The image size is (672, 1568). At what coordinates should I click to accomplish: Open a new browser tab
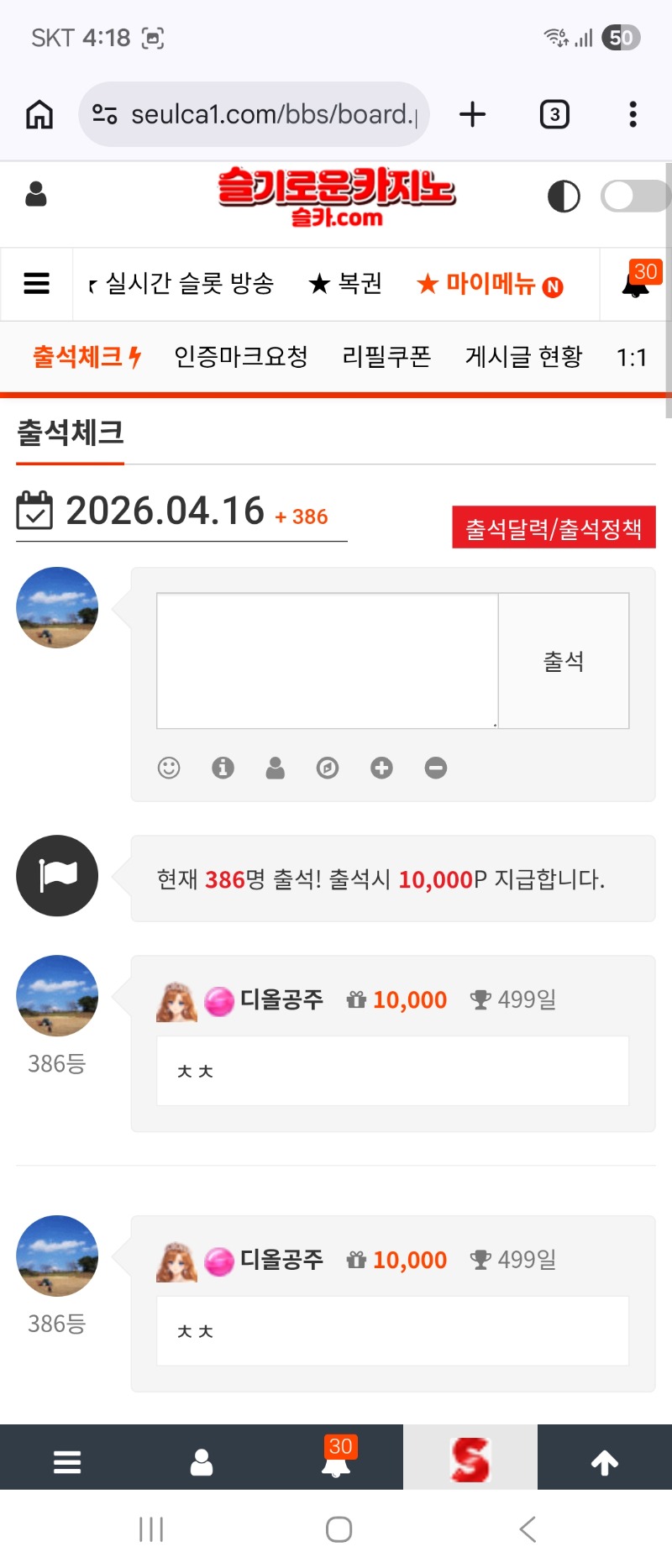tap(472, 114)
